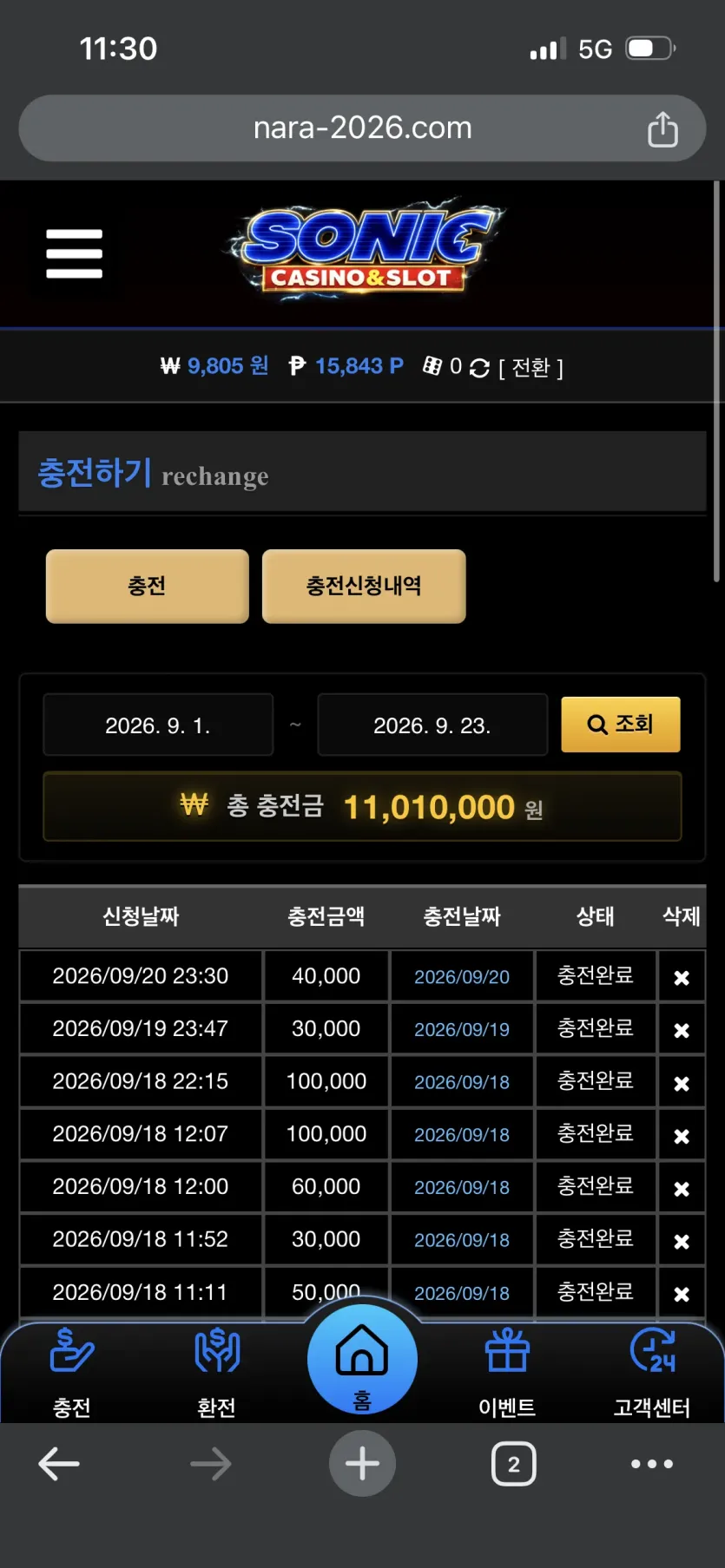Share the page from the address bar
Image resolution: width=725 pixels, height=1568 pixels.
(x=662, y=129)
